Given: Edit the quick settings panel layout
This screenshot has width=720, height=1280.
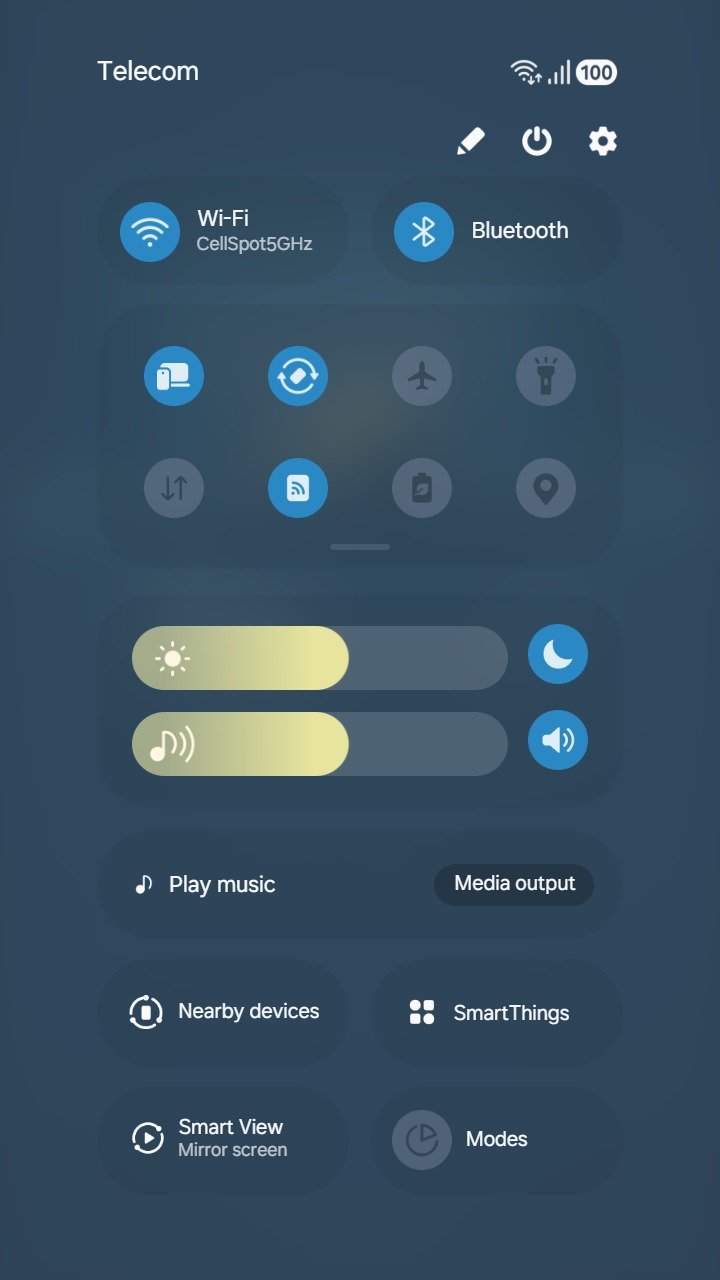Looking at the screenshot, I should pyautogui.click(x=470, y=141).
